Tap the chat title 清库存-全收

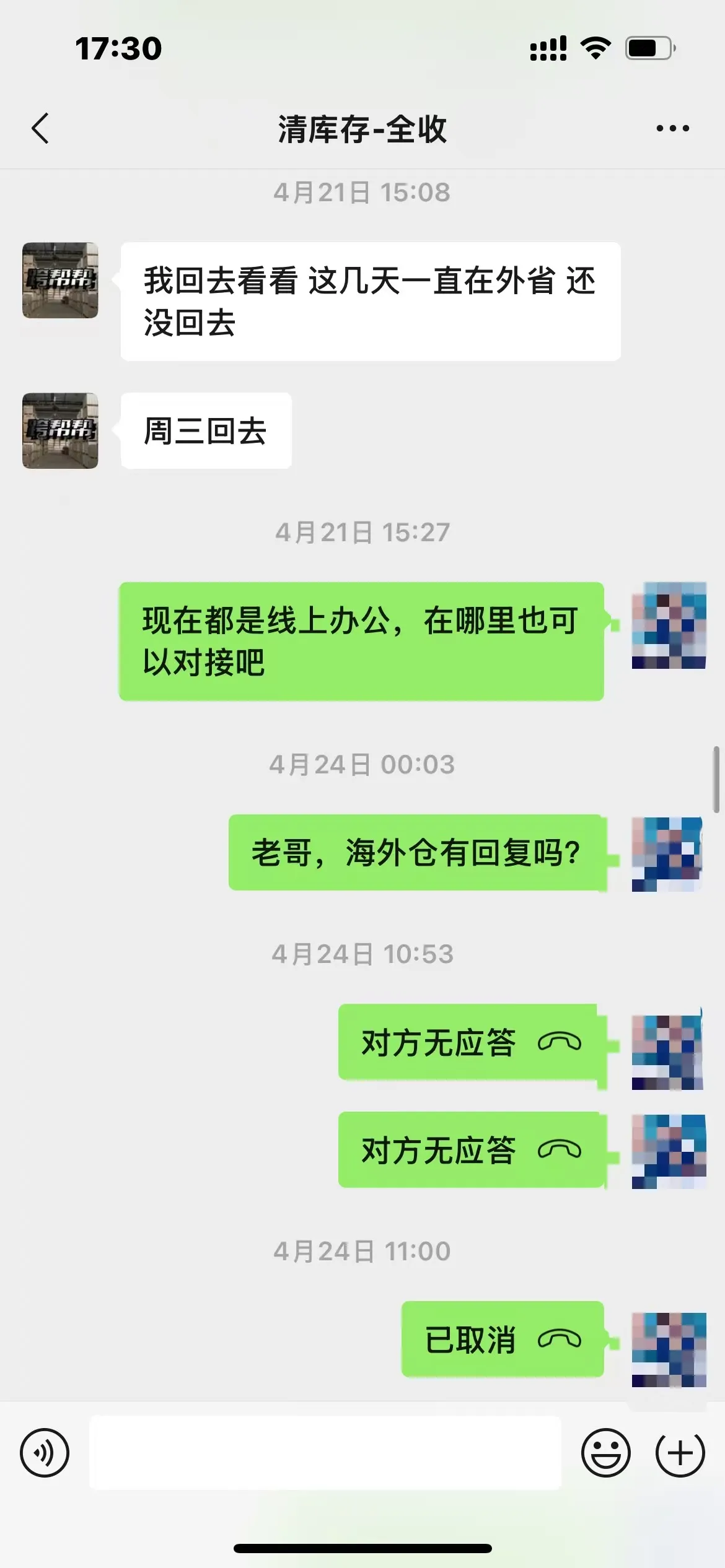(362, 130)
